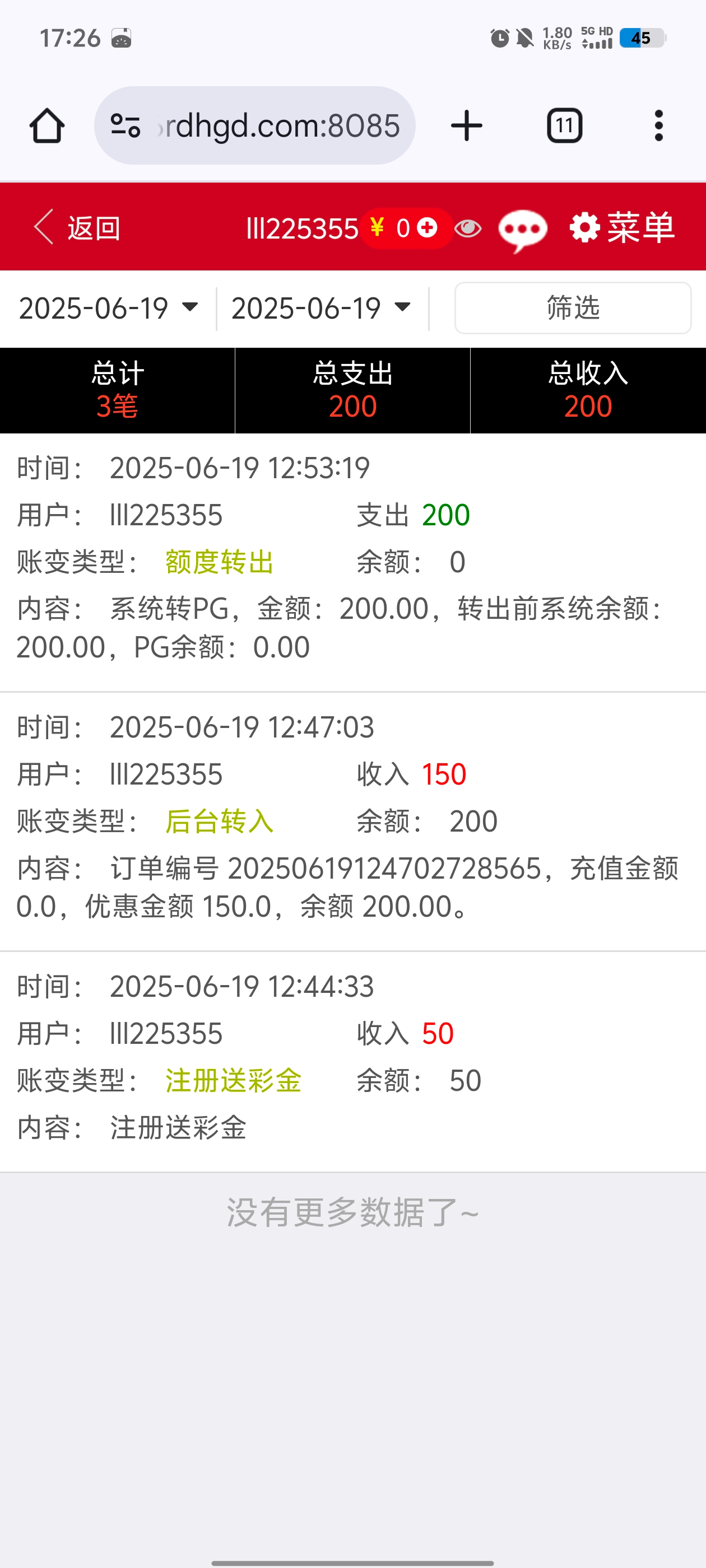Open the 菜单 settings menu

click(622, 228)
